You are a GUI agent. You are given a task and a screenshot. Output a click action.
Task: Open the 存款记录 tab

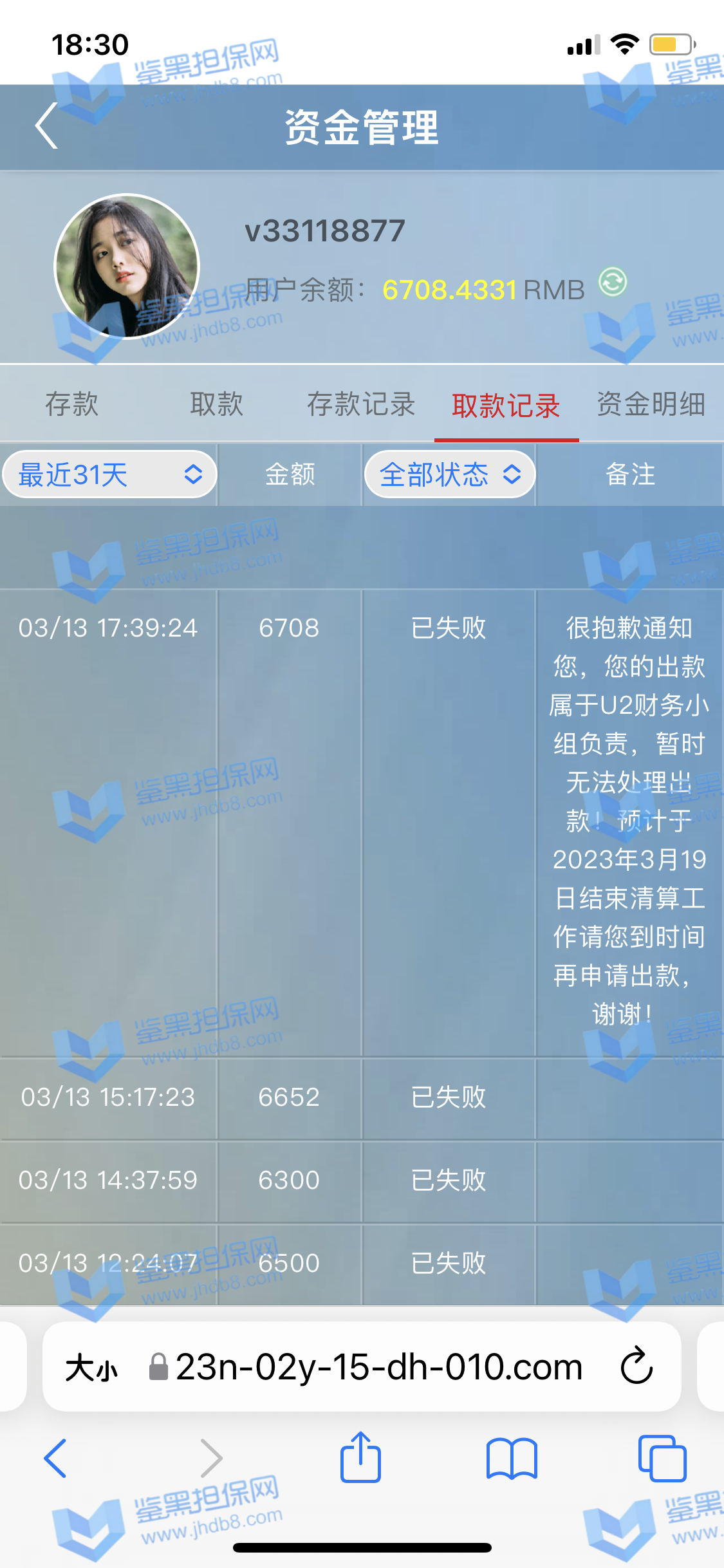coord(361,404)
